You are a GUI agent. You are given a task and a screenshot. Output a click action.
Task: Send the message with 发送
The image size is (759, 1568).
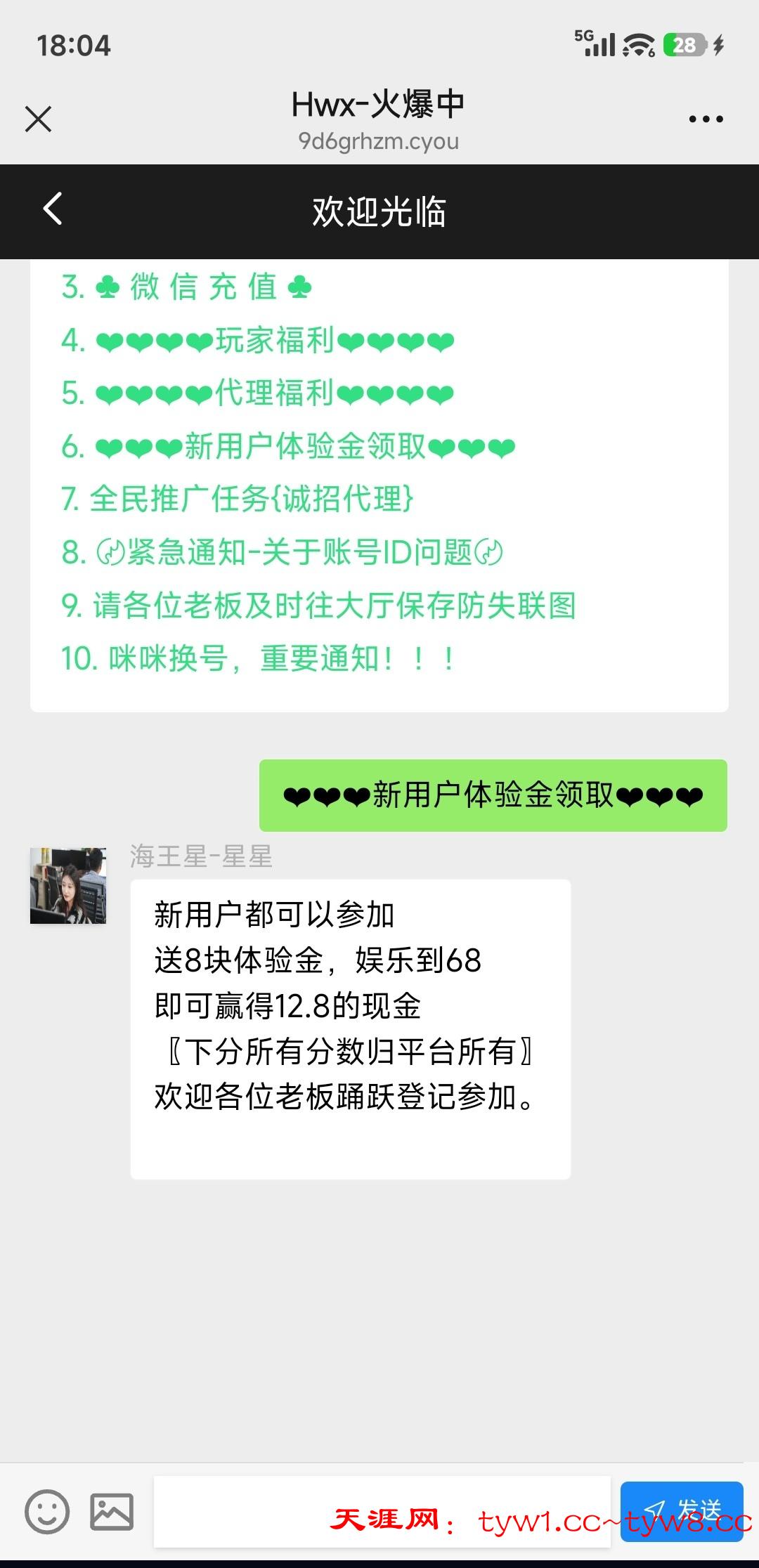click(681, 1511)
